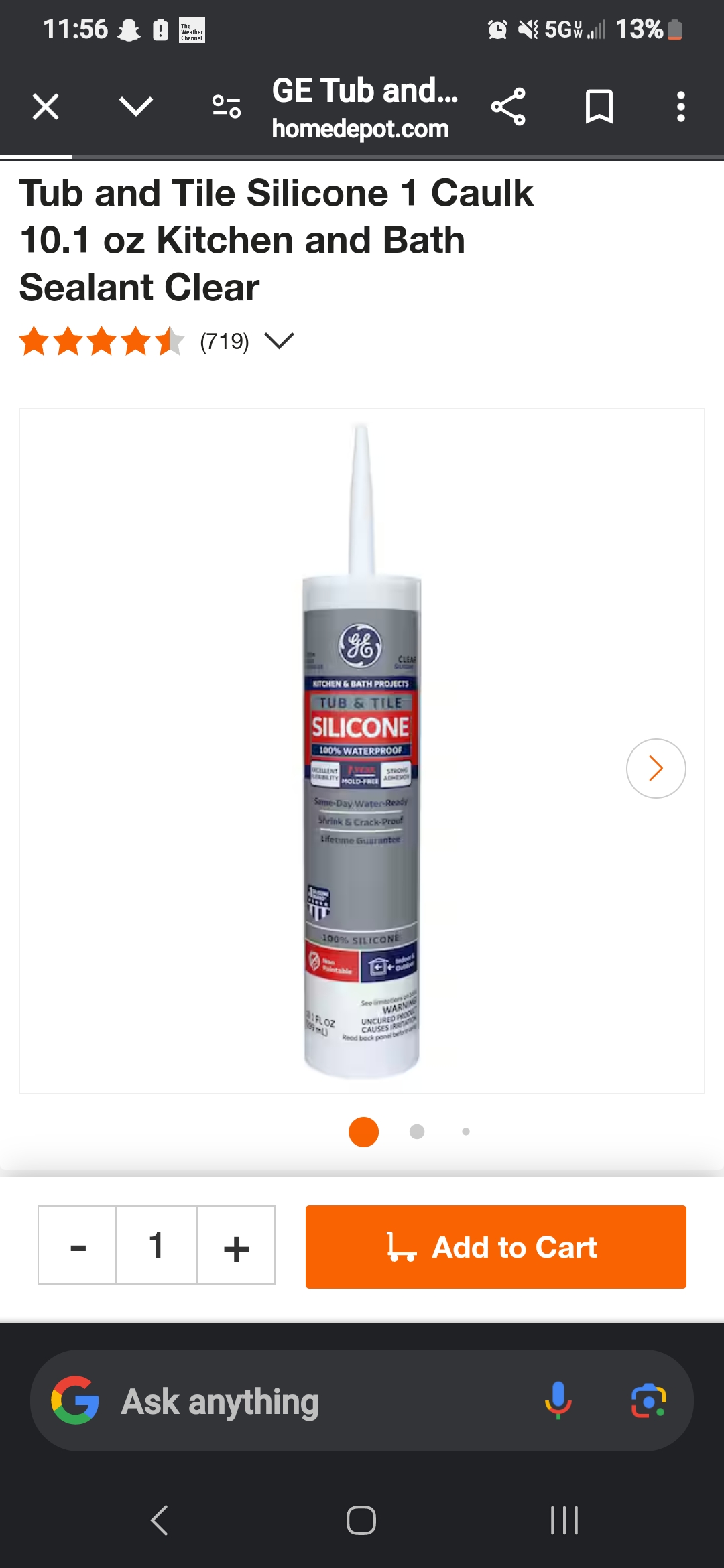Start voice search with microphone
This screenshot has height=1568, width=724.
(x=558, y=1401)
